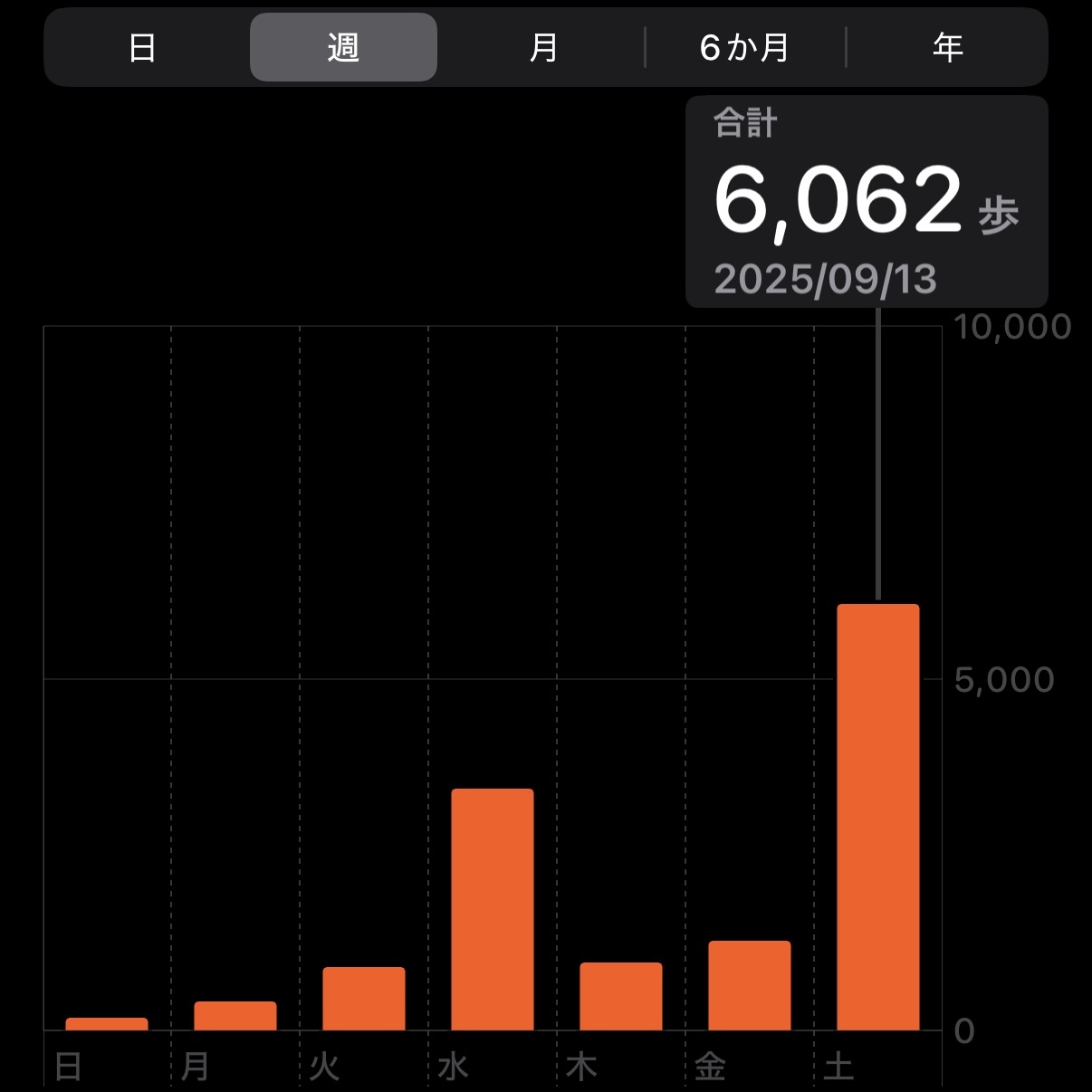Select the Sunday (日) step bar
Viewport: 1092px width, 1092px height.
[x=107, y=1024]
